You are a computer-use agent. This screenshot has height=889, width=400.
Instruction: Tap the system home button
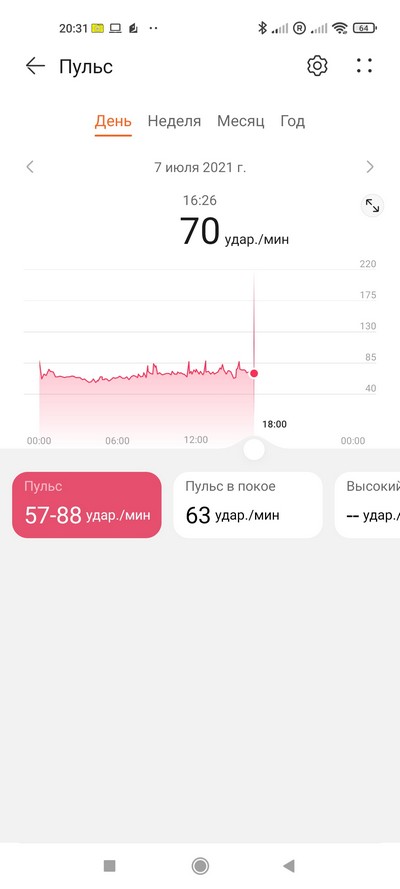200,866
